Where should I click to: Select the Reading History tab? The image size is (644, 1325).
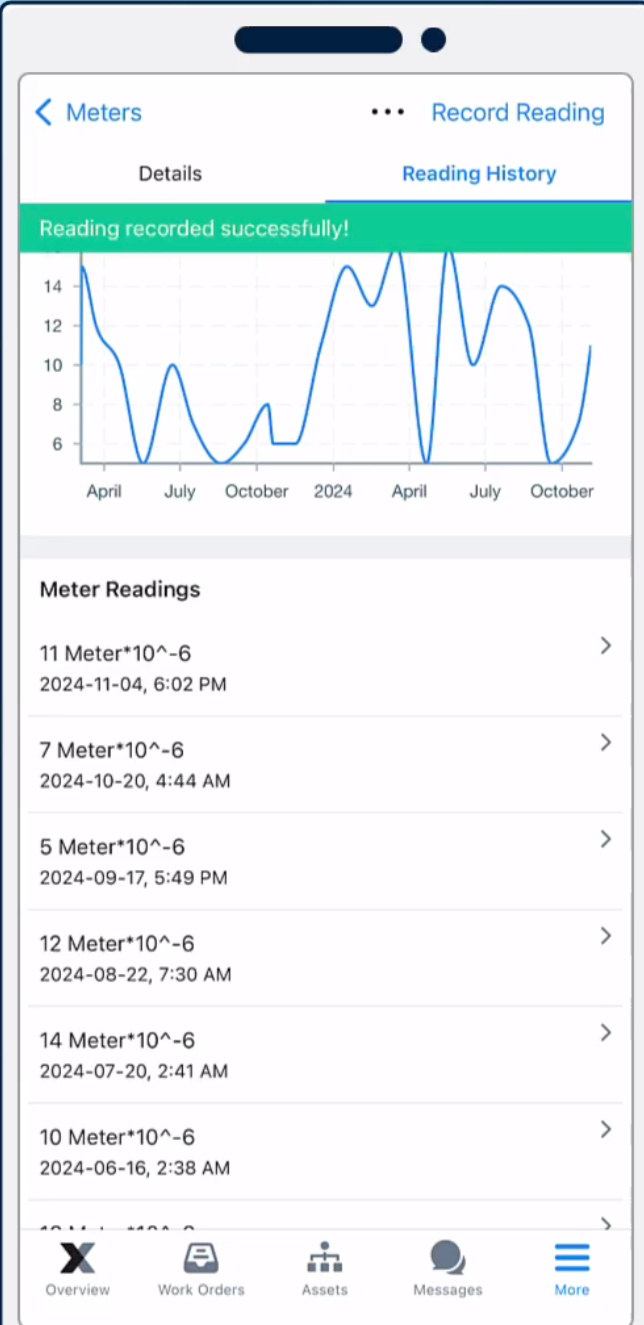coord(478,174)
